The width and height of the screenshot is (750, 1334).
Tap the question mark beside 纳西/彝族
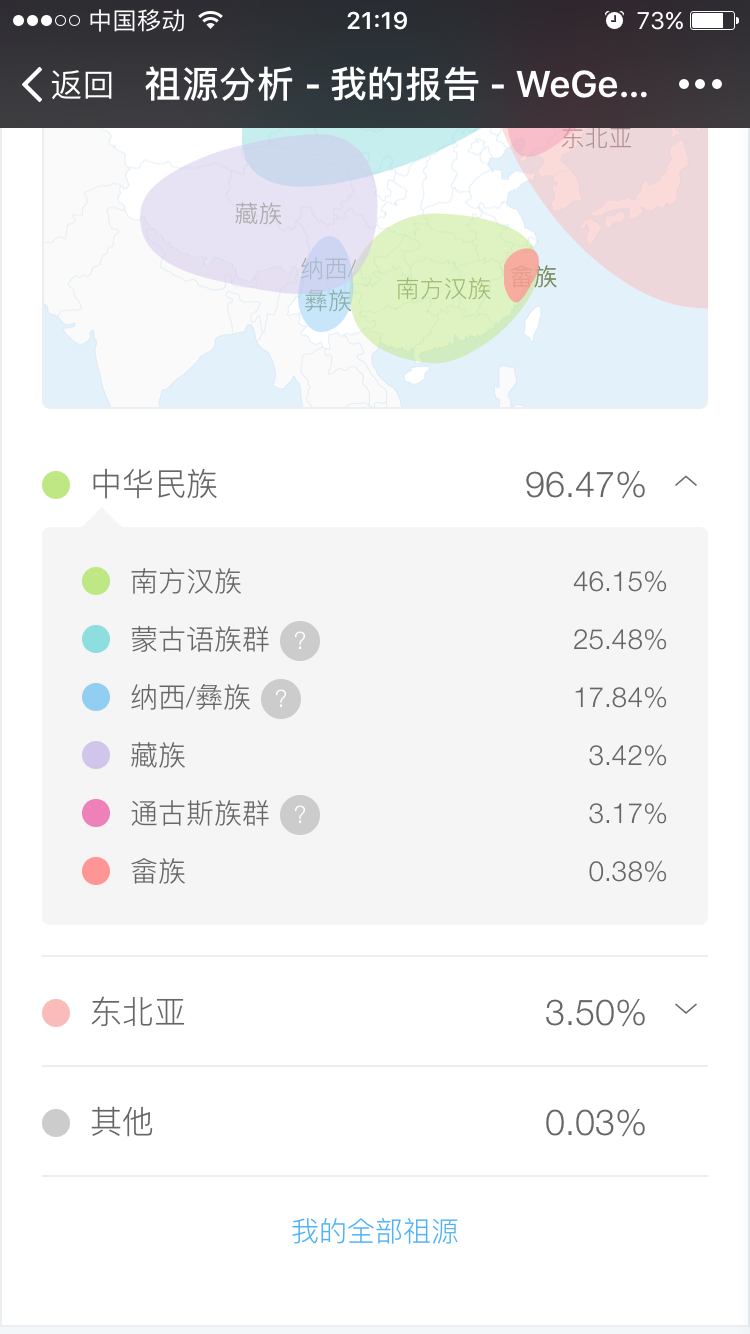coord(281,699)
